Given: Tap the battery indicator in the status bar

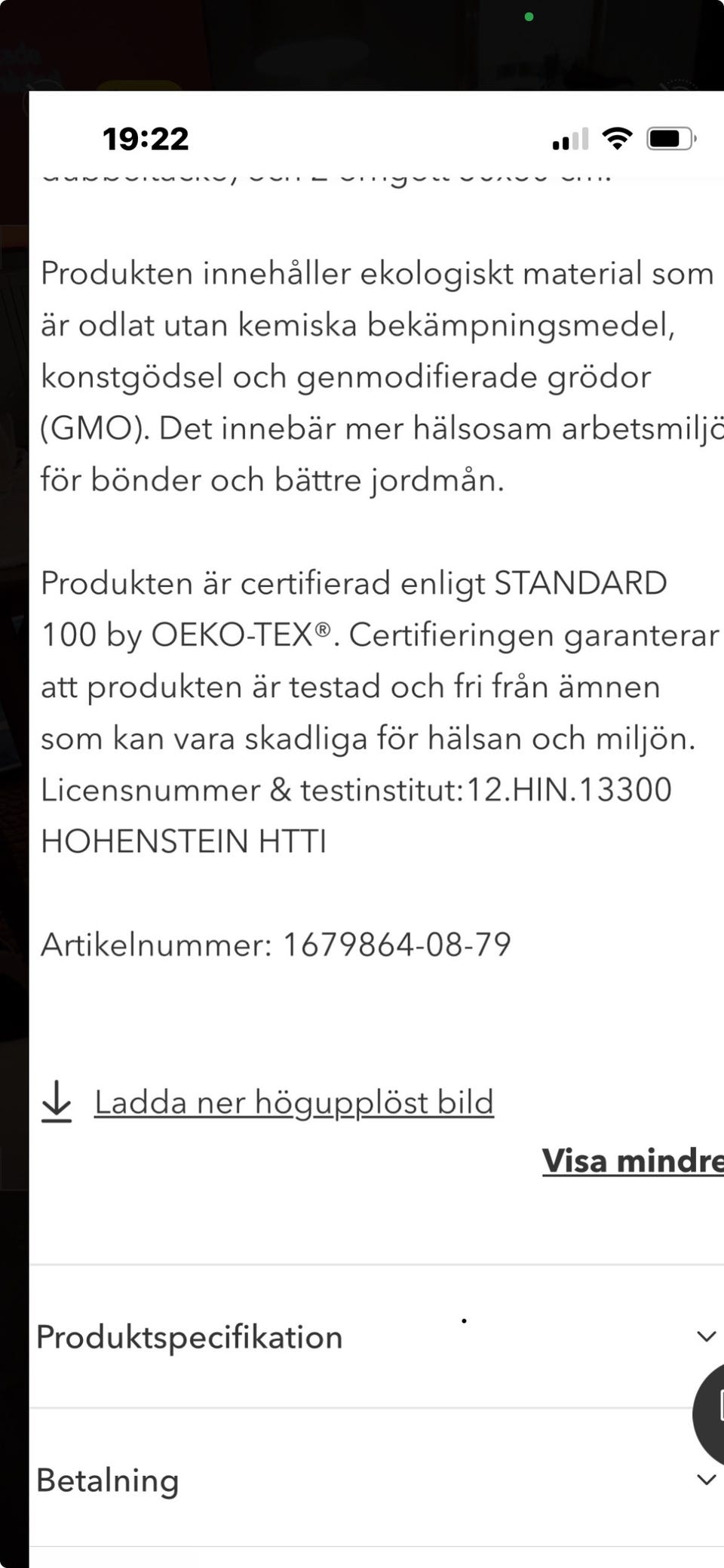Looking at the screenshot, I should 668,137.
